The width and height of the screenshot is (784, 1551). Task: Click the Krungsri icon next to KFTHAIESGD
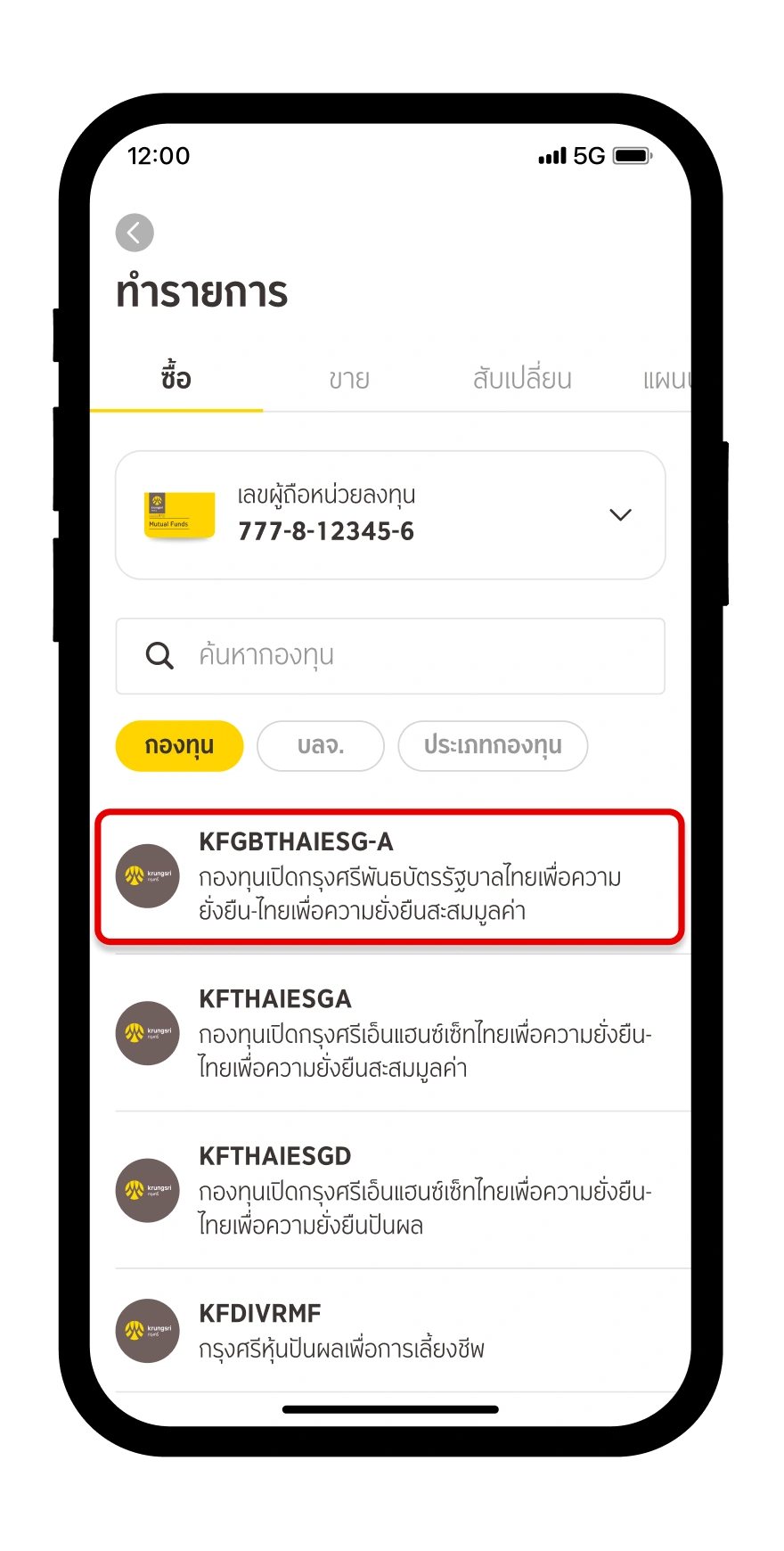(148, 1190)
